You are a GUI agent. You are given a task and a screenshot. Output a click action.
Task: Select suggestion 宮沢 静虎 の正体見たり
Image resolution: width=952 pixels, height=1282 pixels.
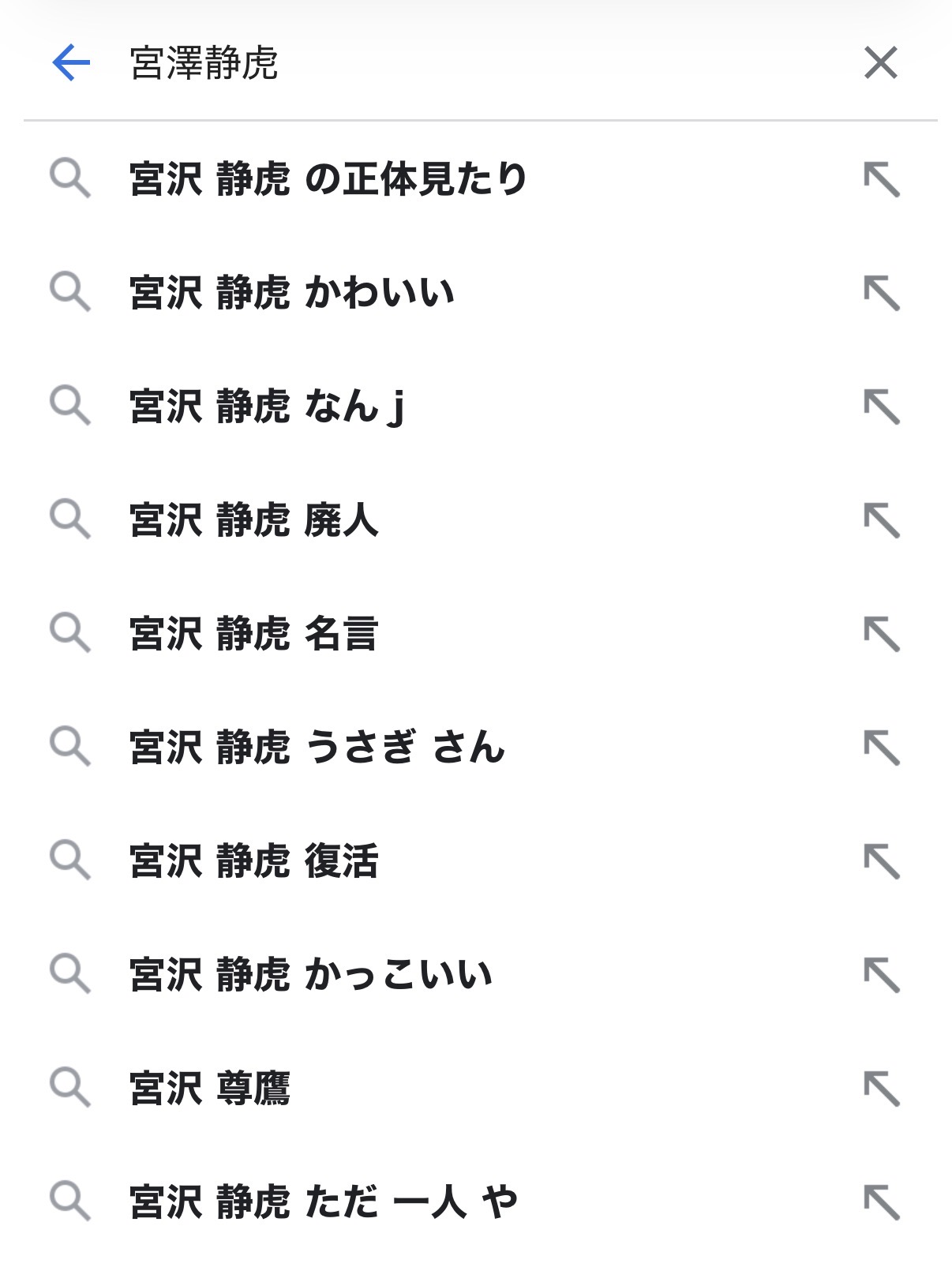[x=328, y=179]
